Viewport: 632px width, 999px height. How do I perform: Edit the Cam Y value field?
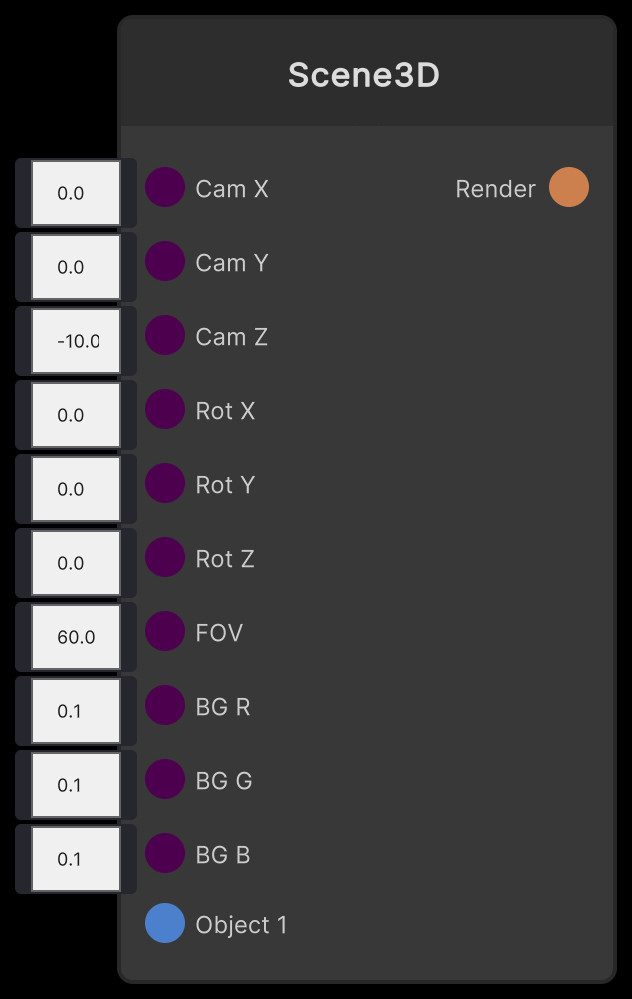76,267
